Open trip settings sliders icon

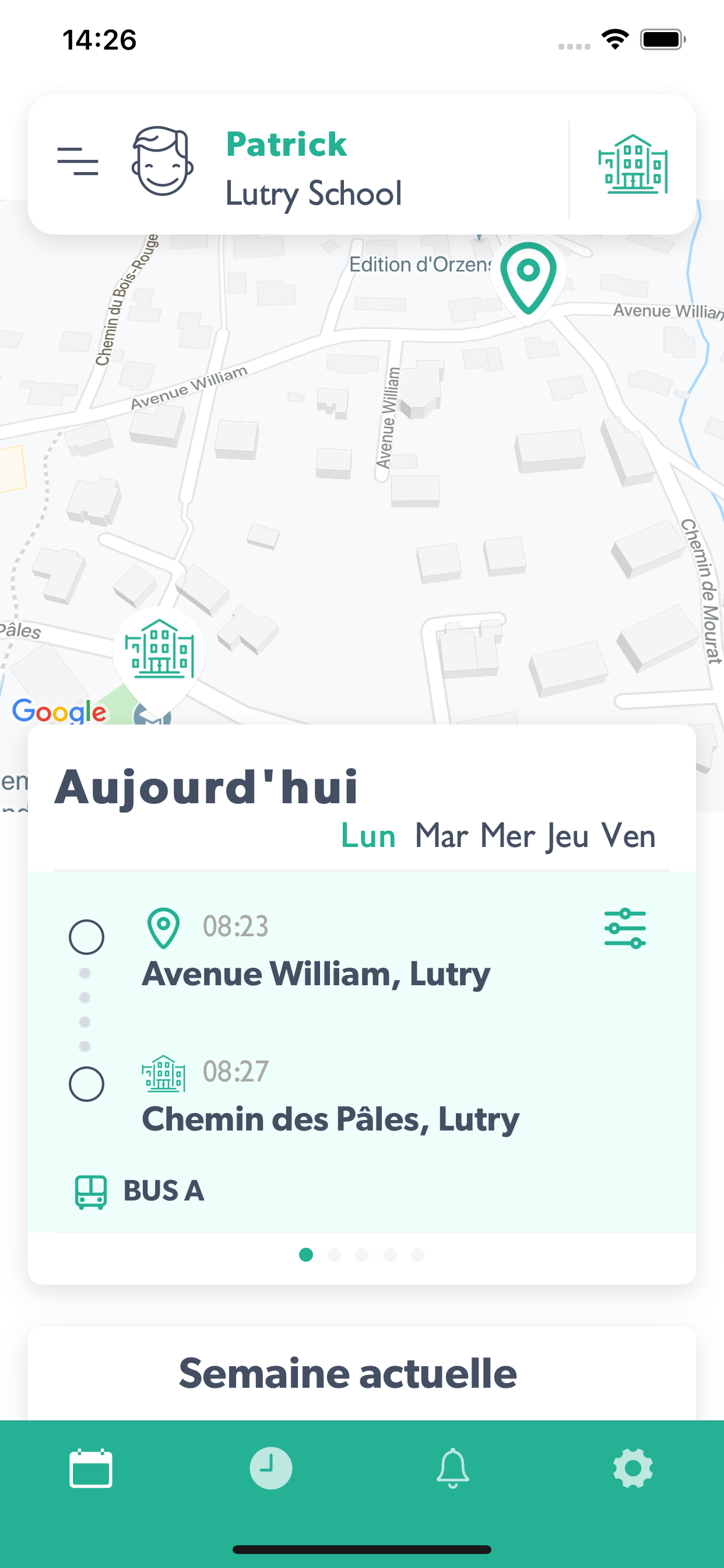[625, 928]
